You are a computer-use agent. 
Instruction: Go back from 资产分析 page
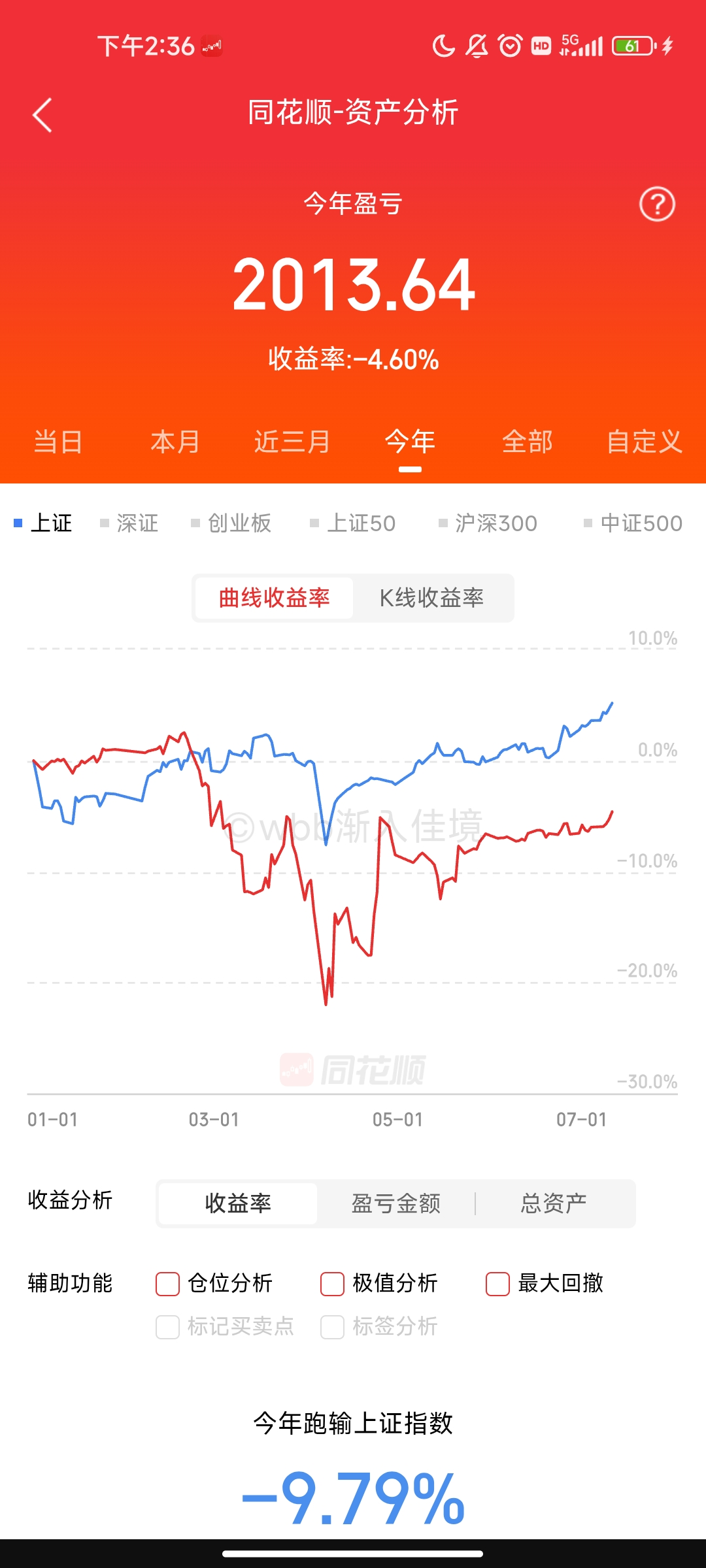click(x=42, y=116)
